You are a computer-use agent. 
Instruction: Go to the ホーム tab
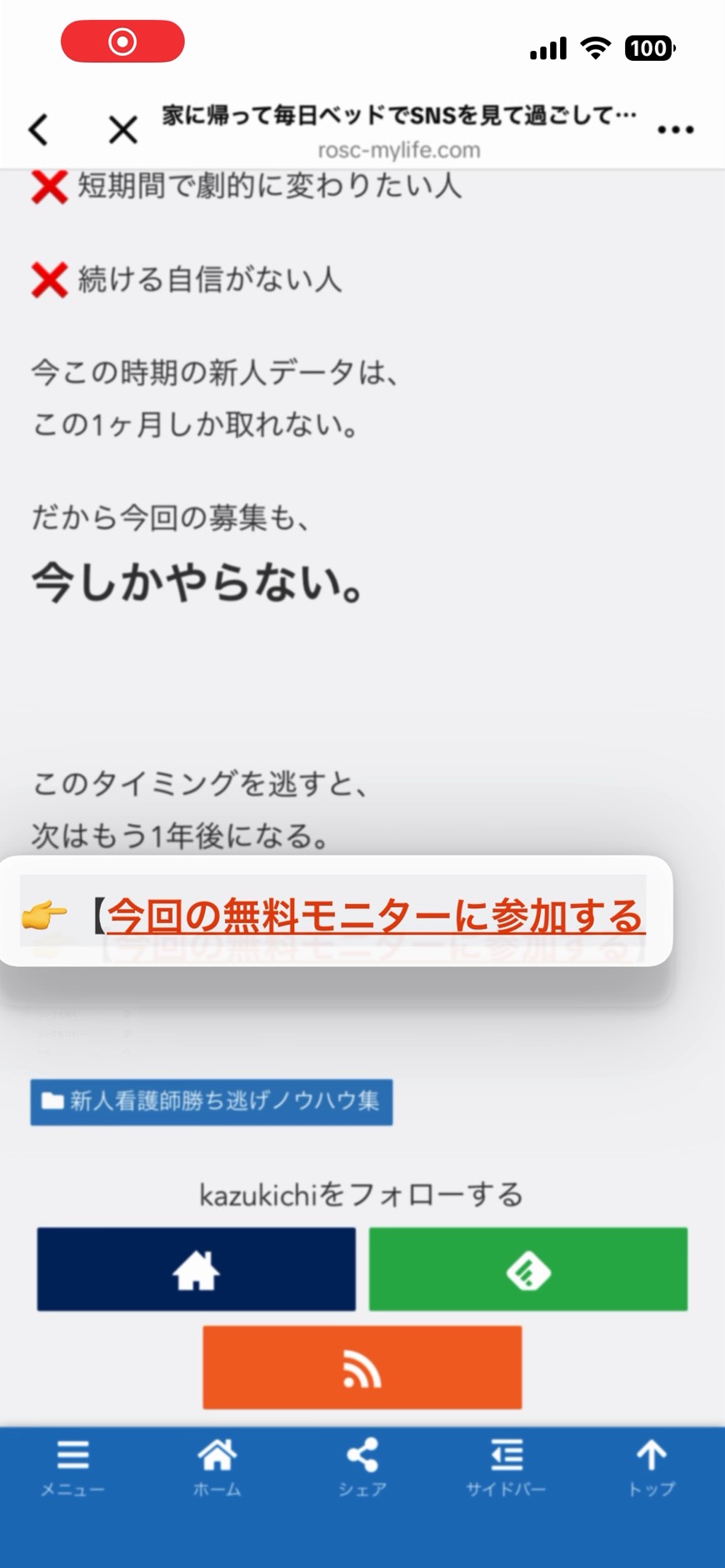[x=217, y=1468]
